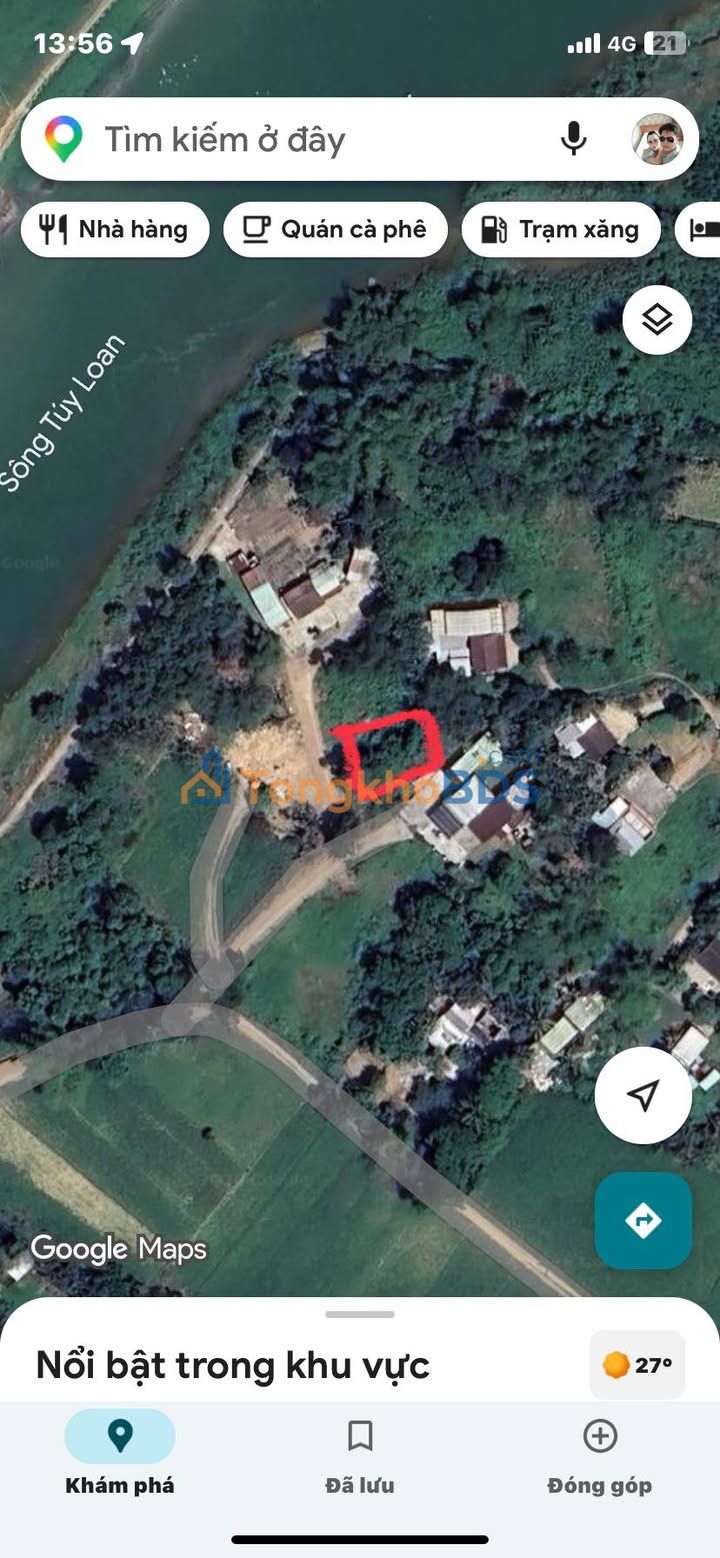The image size is (720, 1558).
Task: Switch to the 'Khám phá' tab
Action: (120, 1452)
